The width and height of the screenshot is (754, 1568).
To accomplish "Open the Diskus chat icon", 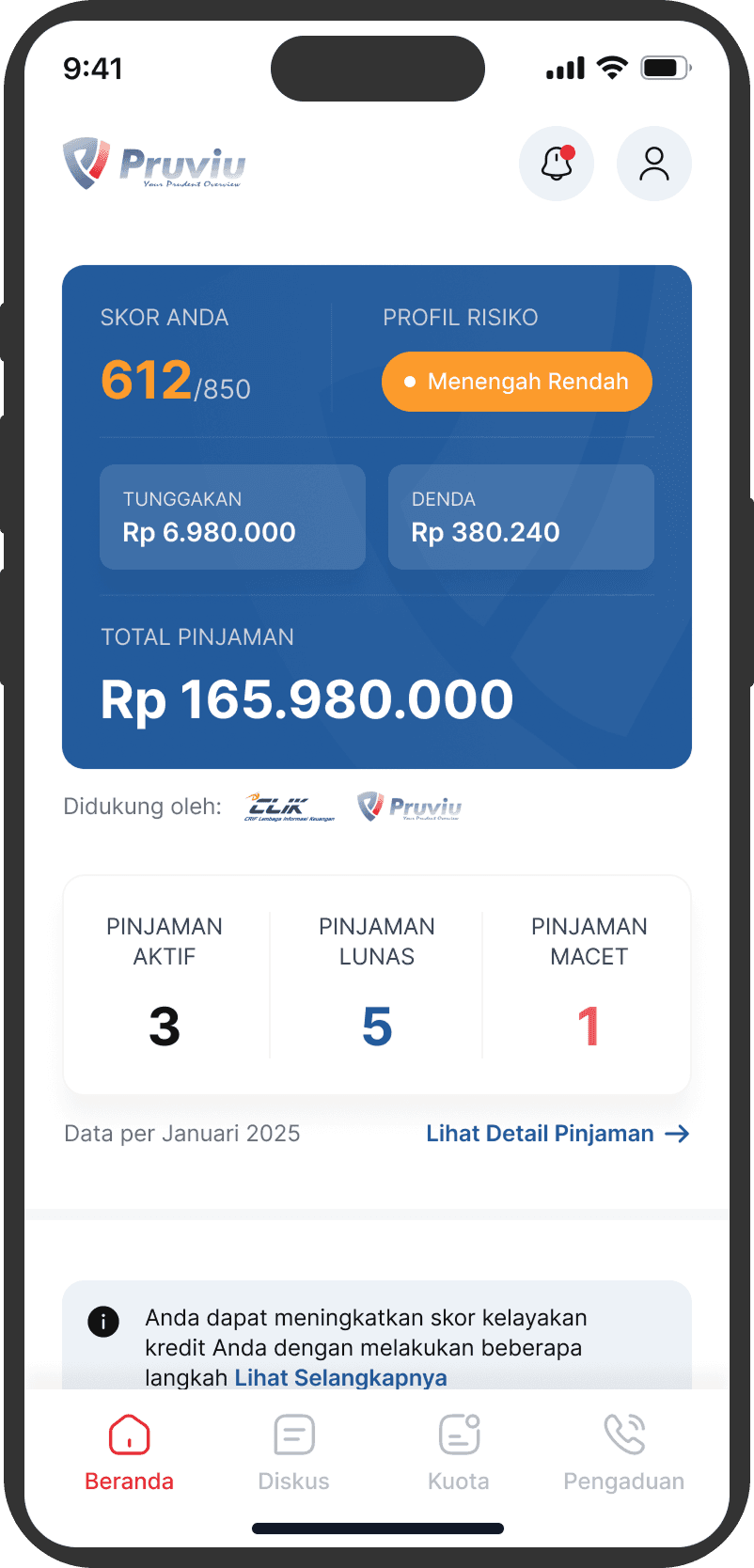I will click(292, 1434).
